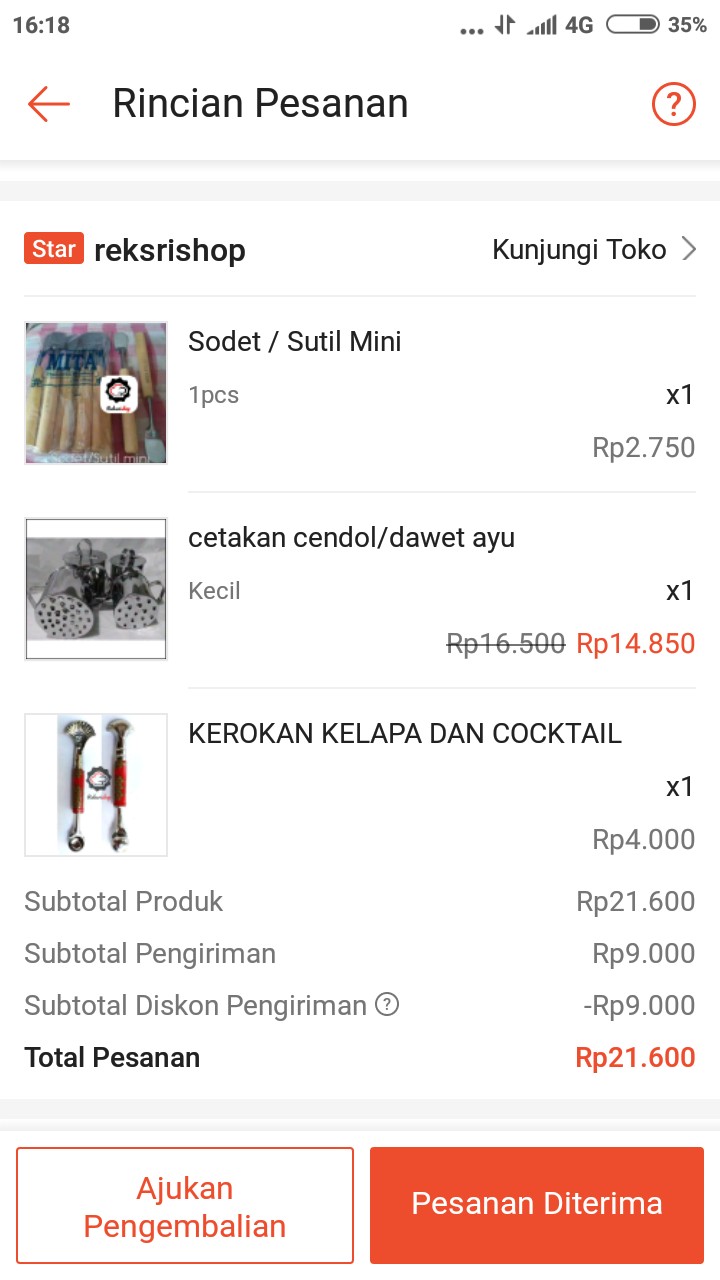Expand Kunjungi Toko with the chevron
This screenshot has width=720, height=1280.
point(688,249)
